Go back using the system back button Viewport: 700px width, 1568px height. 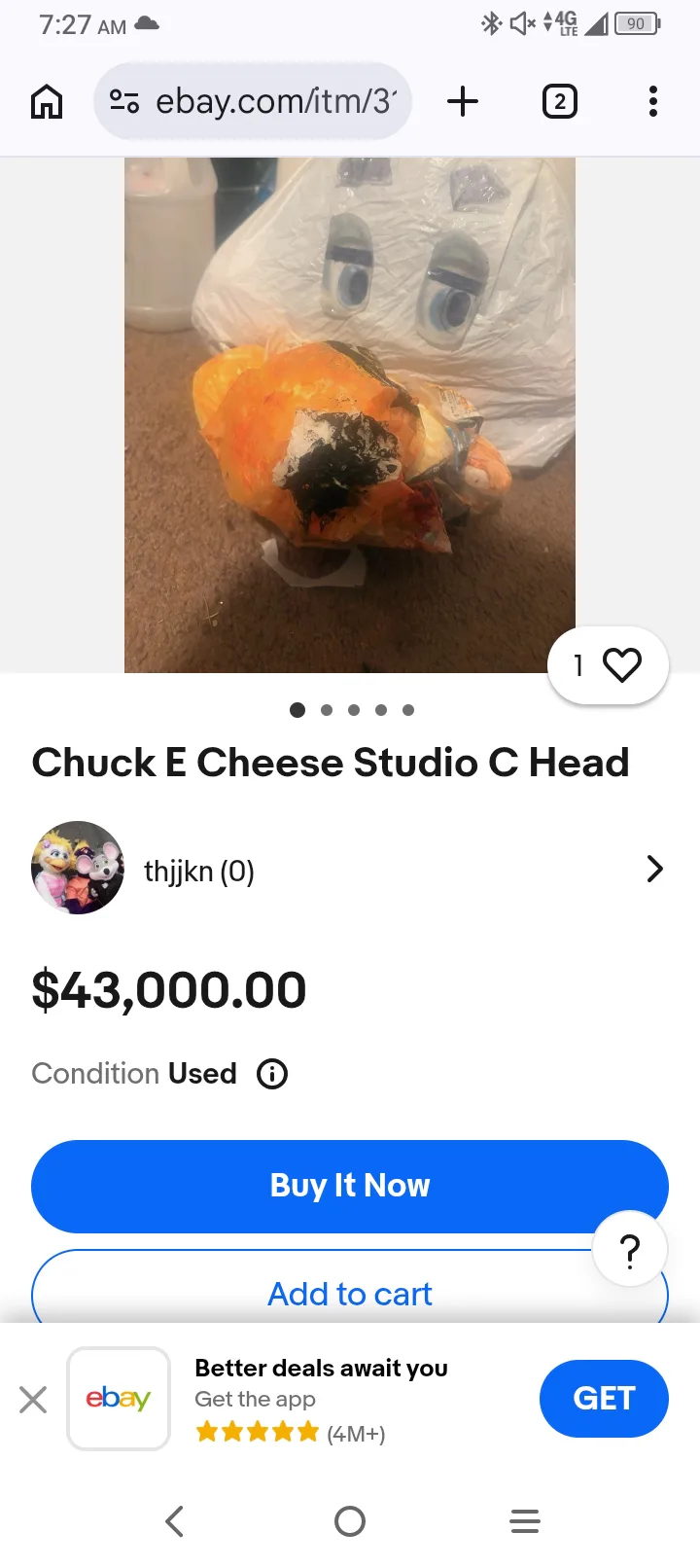[175, 1521]
